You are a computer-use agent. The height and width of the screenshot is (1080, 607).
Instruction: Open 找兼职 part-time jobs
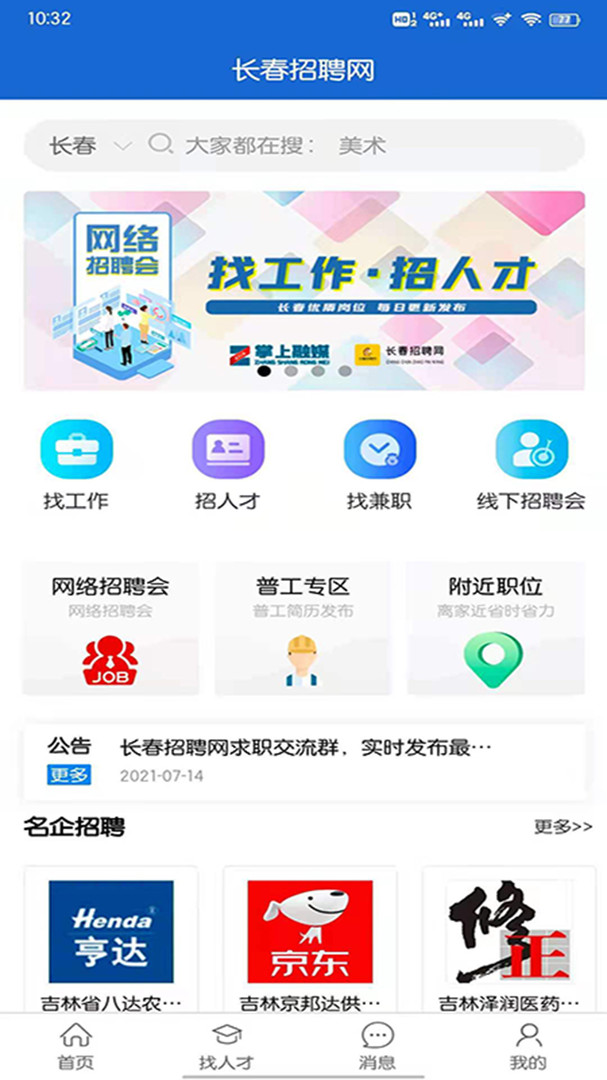[x=379, y=464]
